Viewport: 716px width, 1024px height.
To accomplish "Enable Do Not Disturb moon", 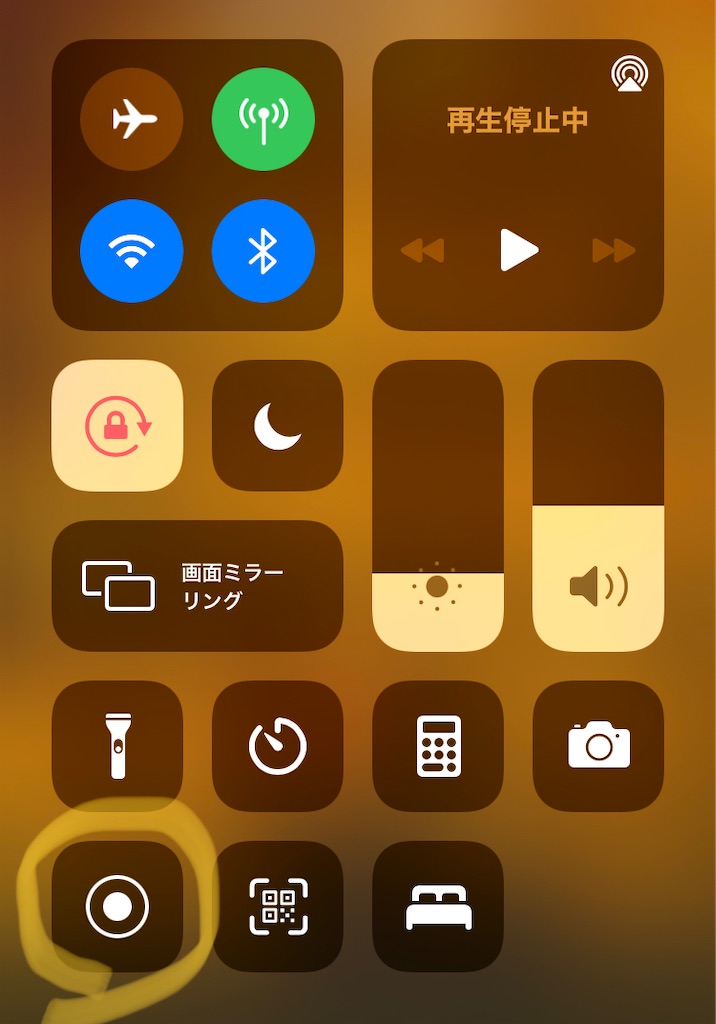I will [277, 426].
